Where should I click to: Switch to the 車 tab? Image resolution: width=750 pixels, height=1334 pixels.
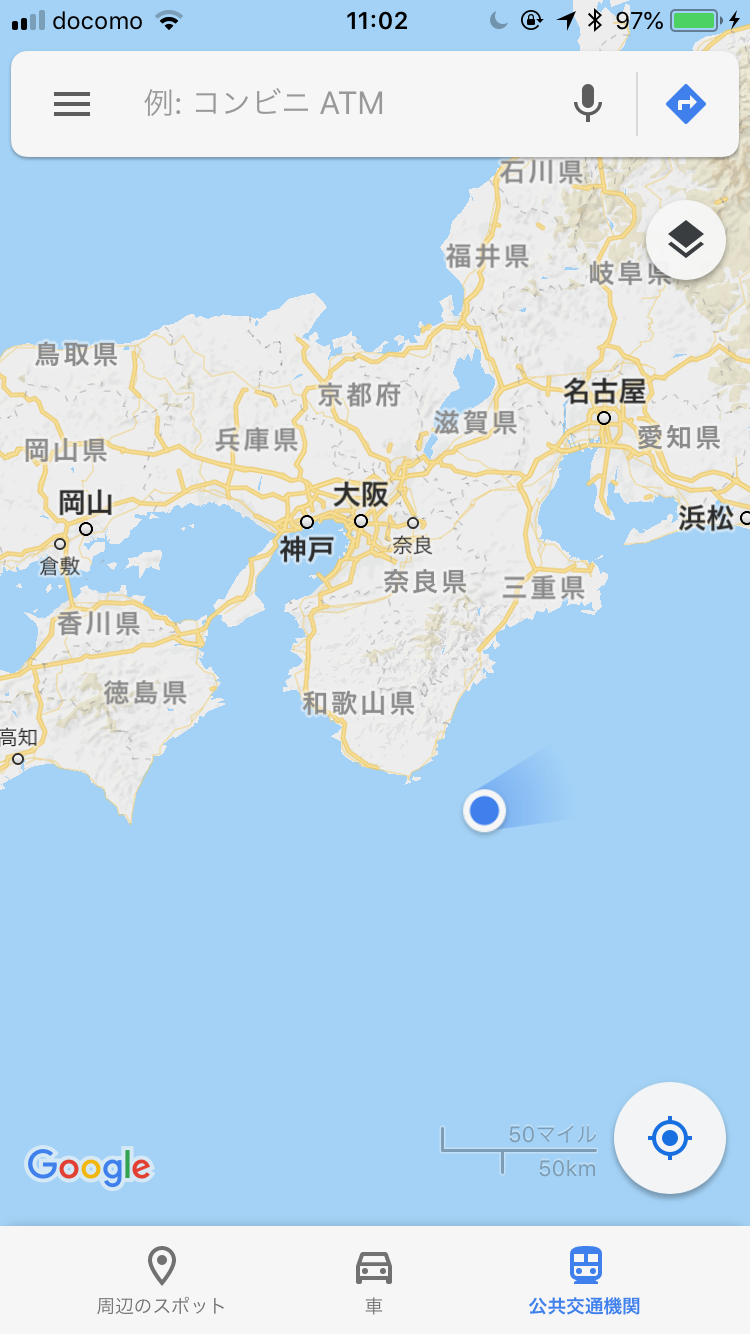pyautogui.click(x=374, y=1280)
